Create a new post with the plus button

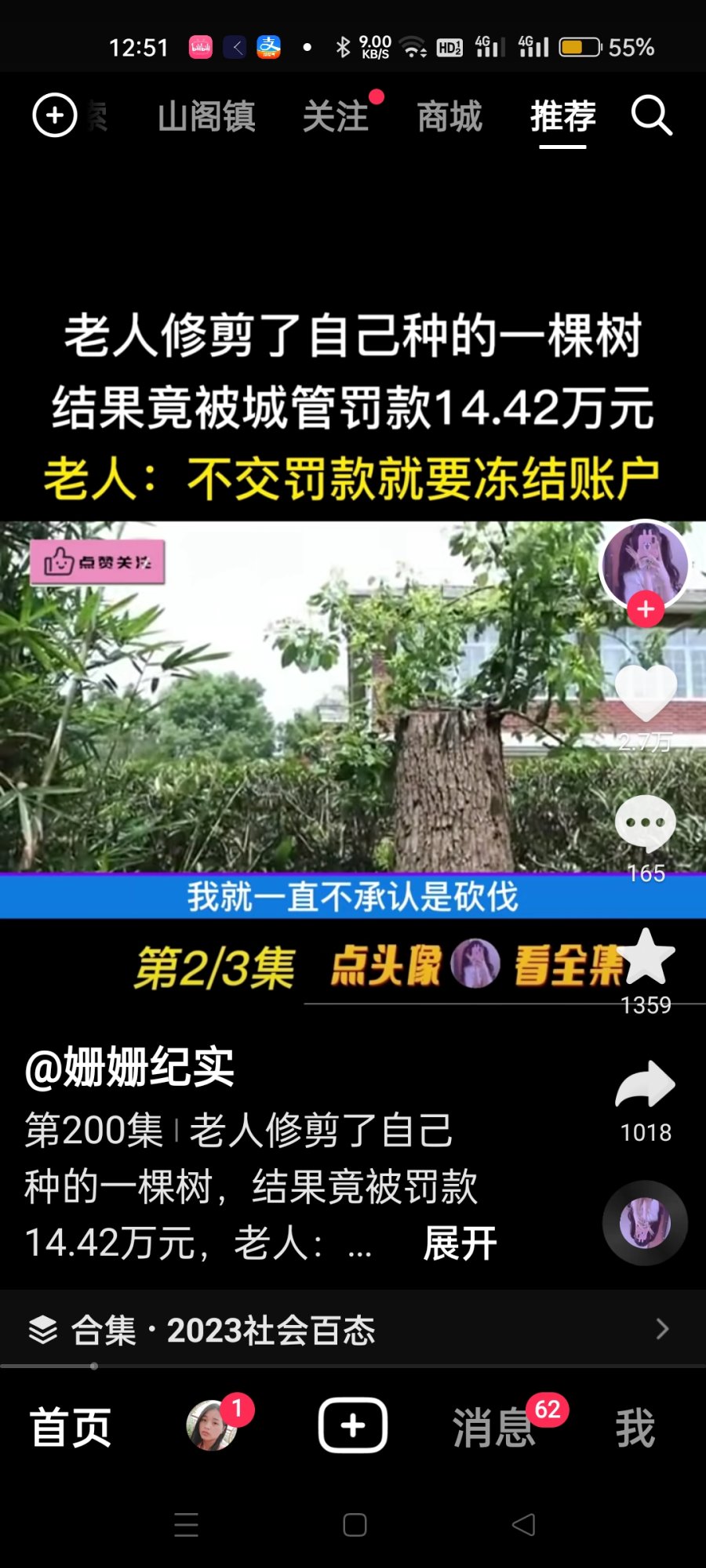click(353, 1425)
